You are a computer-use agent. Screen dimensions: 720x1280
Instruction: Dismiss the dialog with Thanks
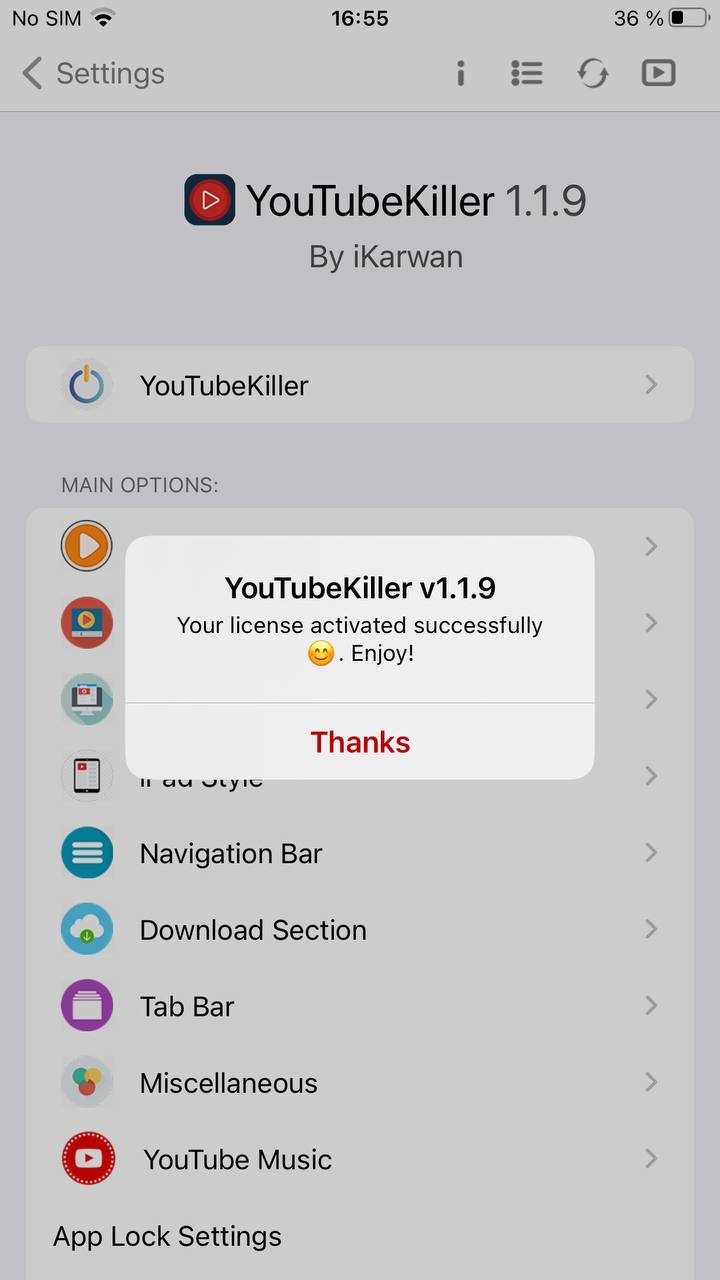(360, 742)
